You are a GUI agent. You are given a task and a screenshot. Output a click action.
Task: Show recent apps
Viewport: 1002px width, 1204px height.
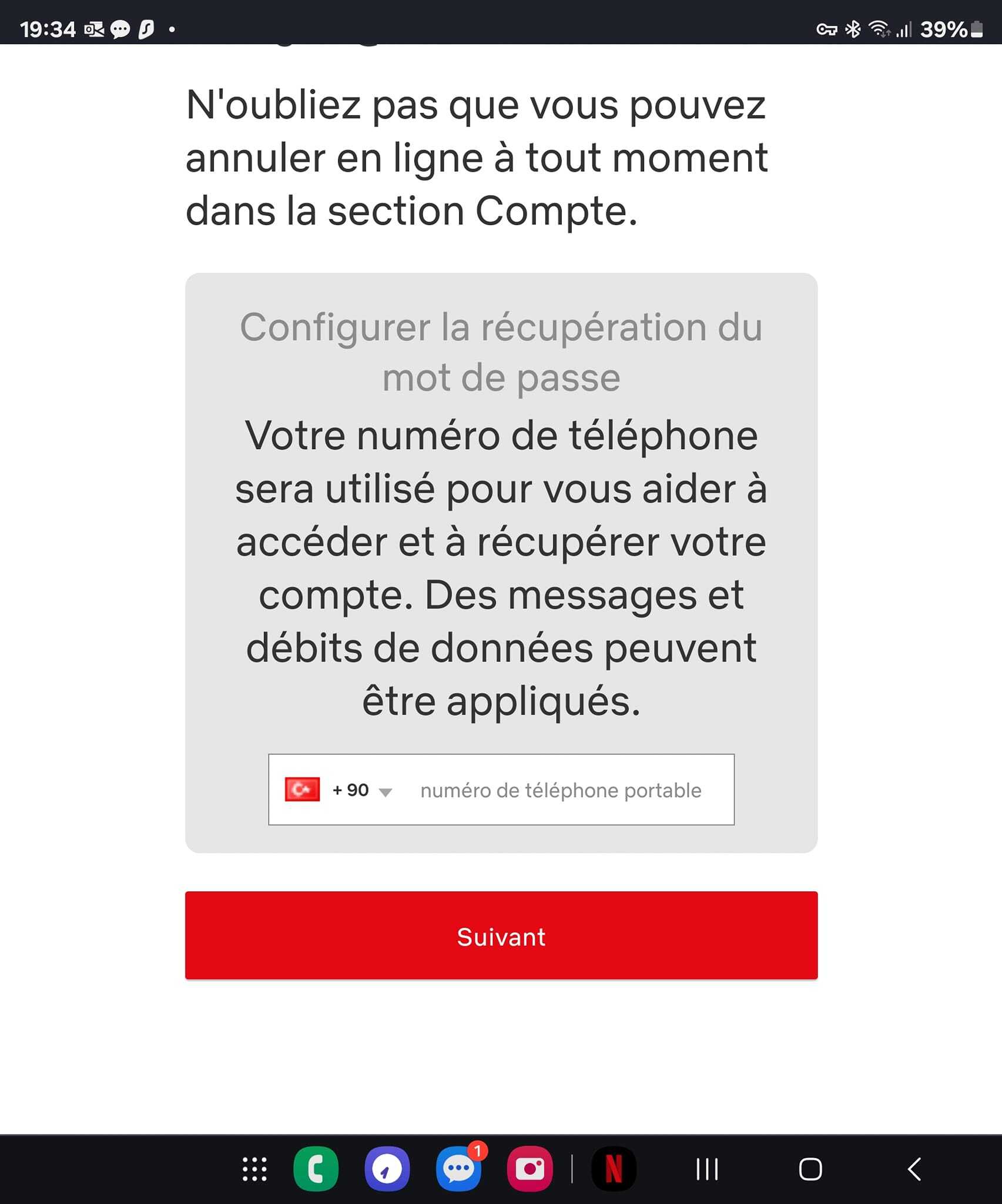pyautogui.click(x=706, y=1169)
